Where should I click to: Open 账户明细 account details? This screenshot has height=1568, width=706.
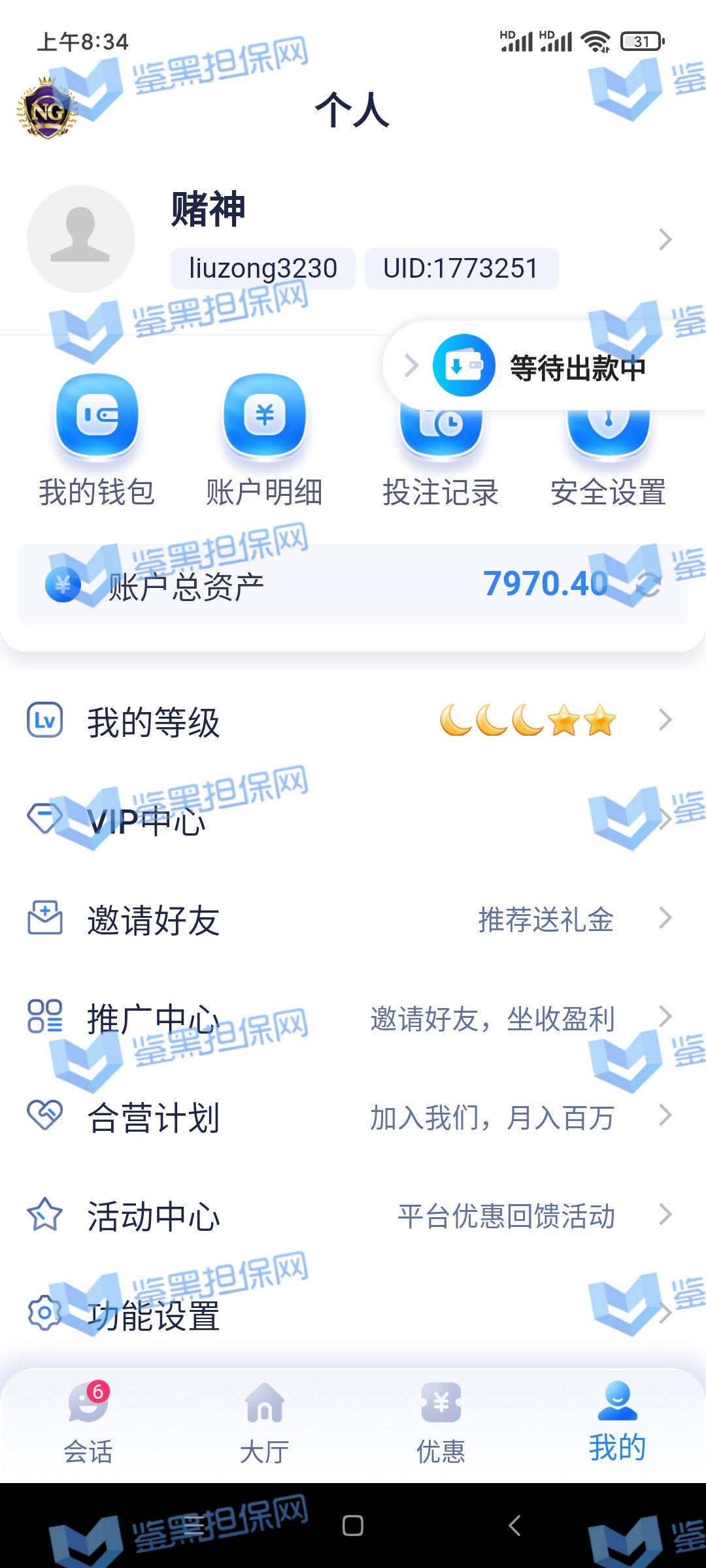tap(264, 439)
